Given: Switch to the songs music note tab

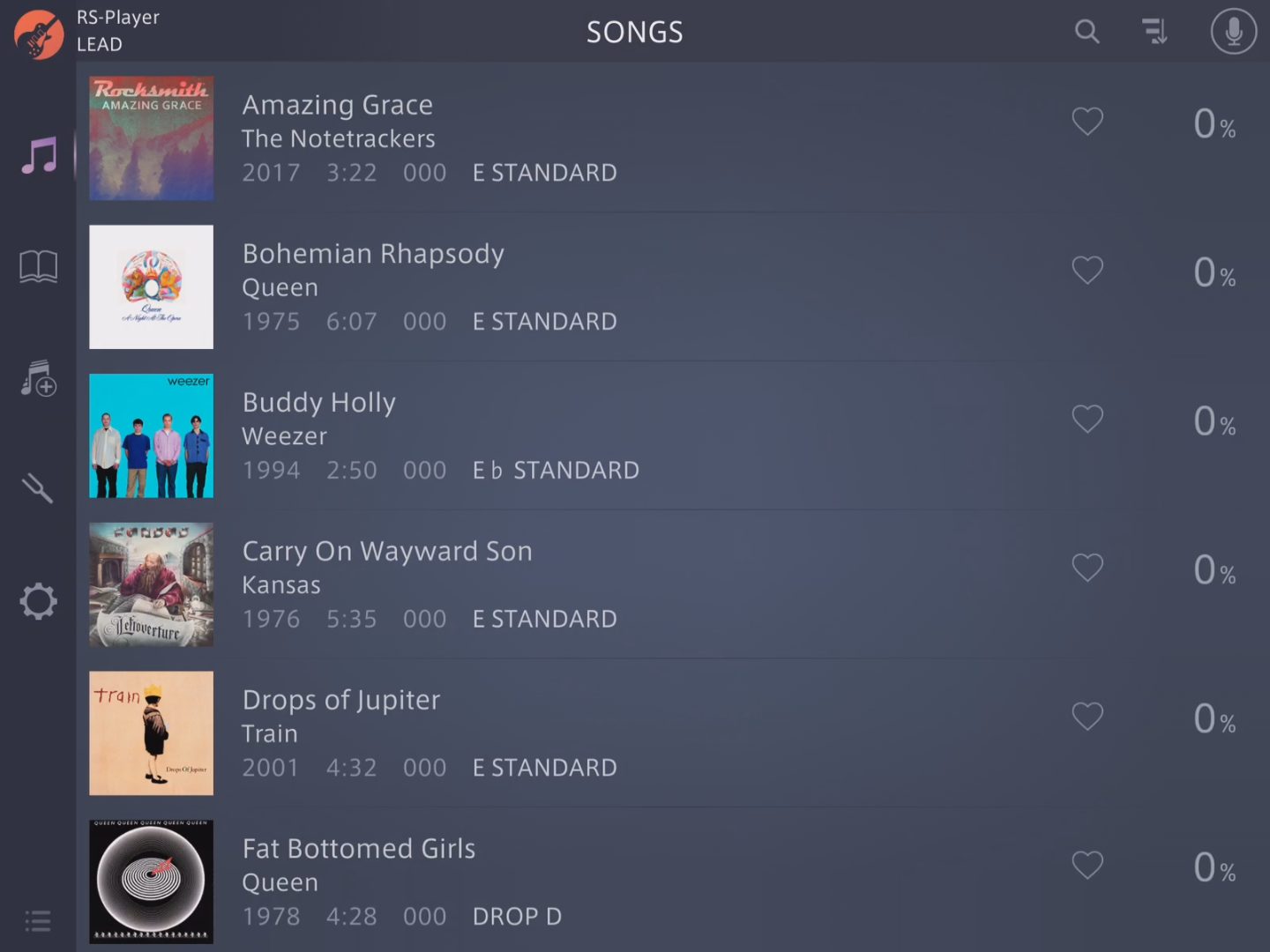Looking at the screenshot, I should (39, 155).
